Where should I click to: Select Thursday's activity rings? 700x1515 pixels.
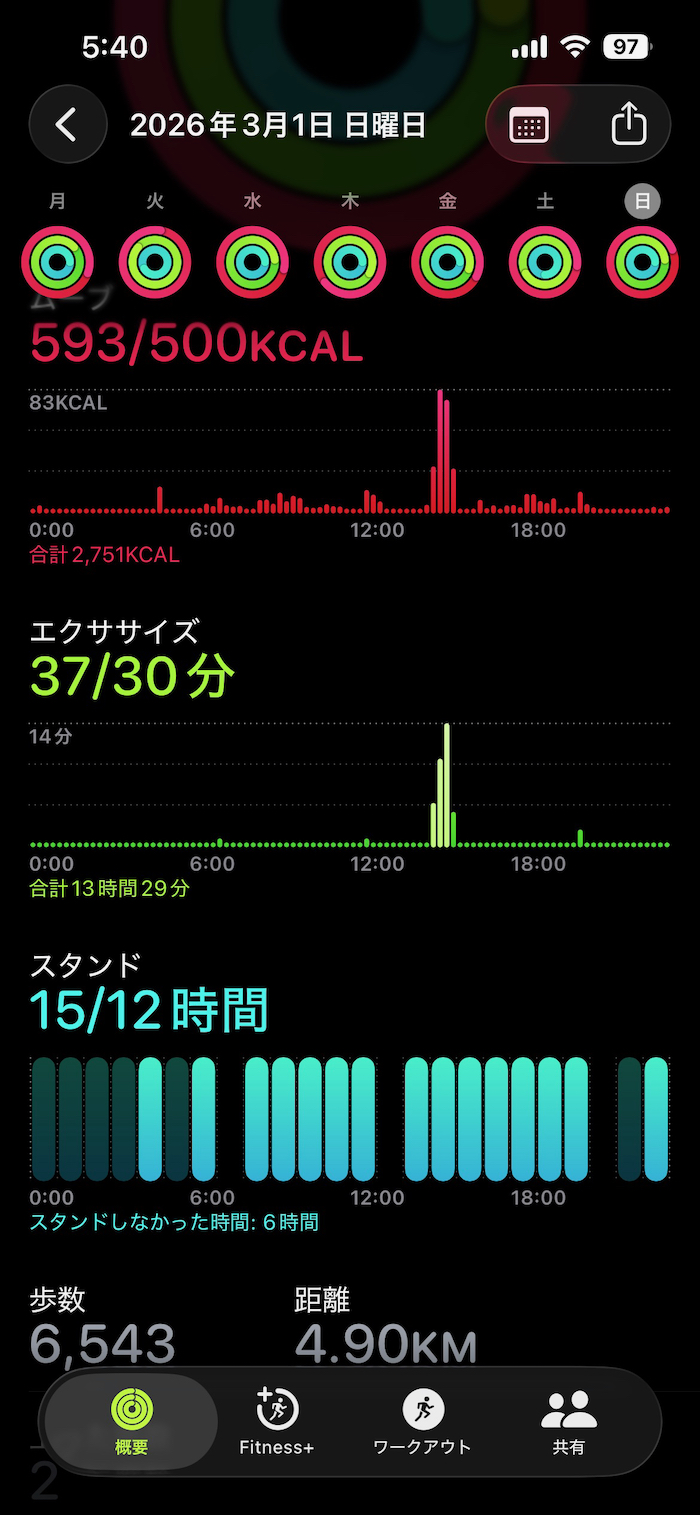[350, 262]
